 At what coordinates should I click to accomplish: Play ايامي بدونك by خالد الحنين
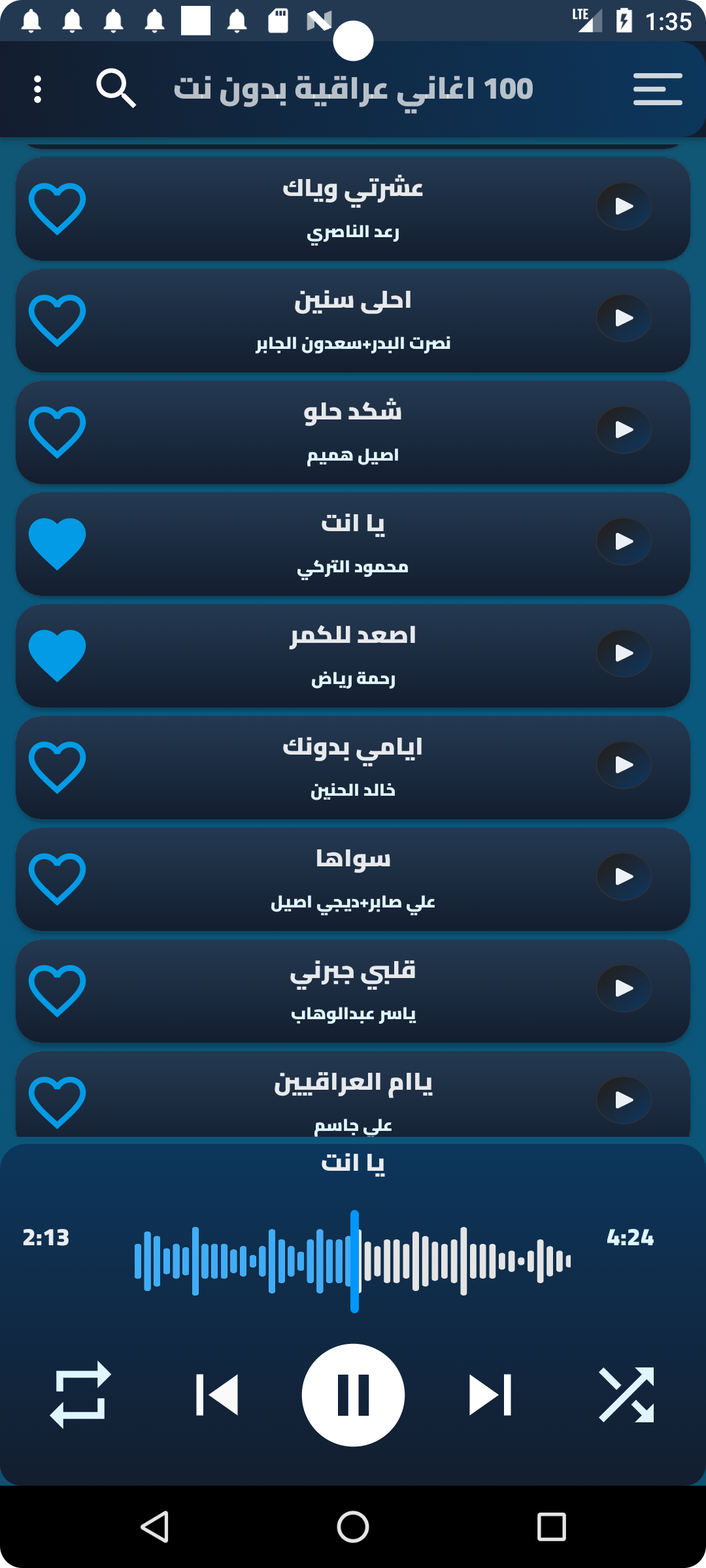tap(624, 765)
